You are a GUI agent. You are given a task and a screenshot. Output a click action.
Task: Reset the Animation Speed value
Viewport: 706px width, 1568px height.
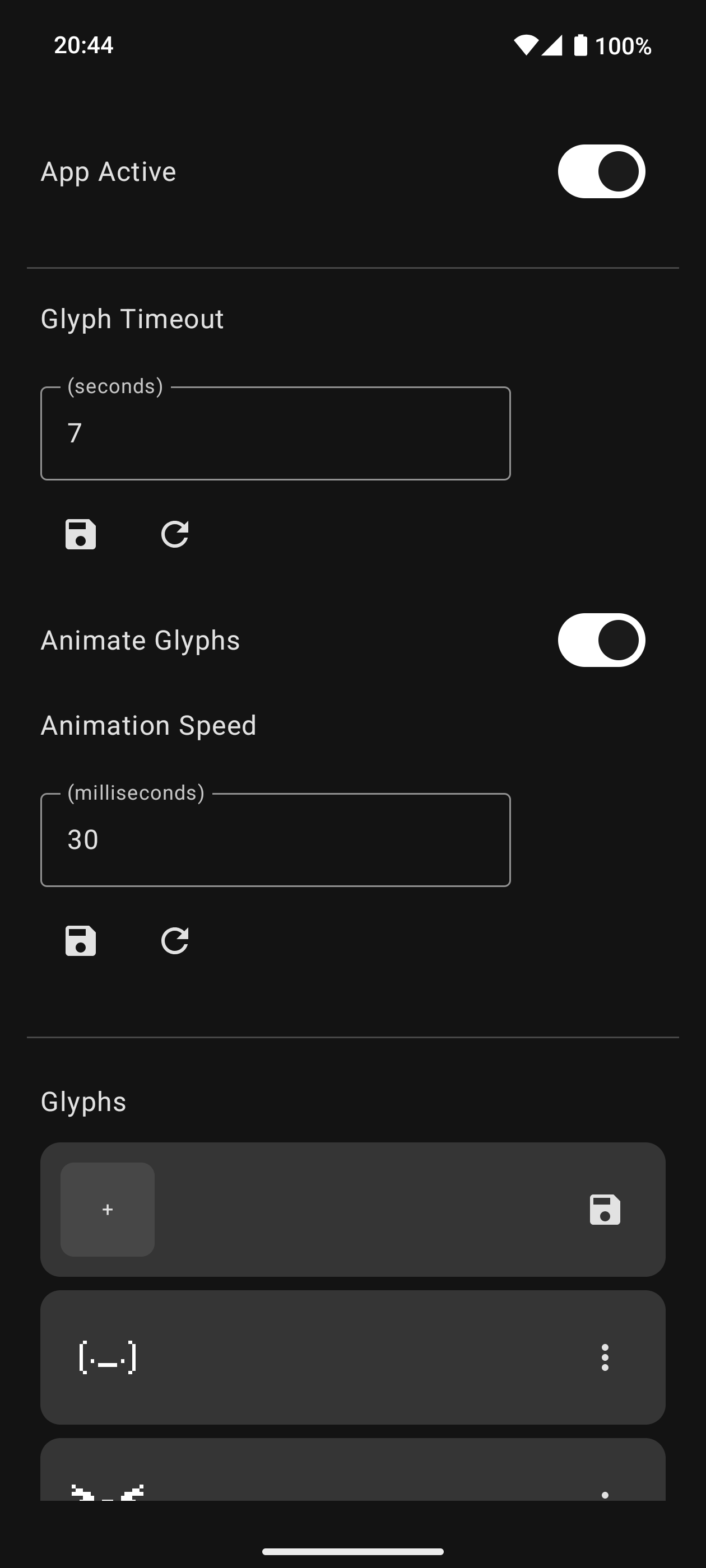point(175,940)
